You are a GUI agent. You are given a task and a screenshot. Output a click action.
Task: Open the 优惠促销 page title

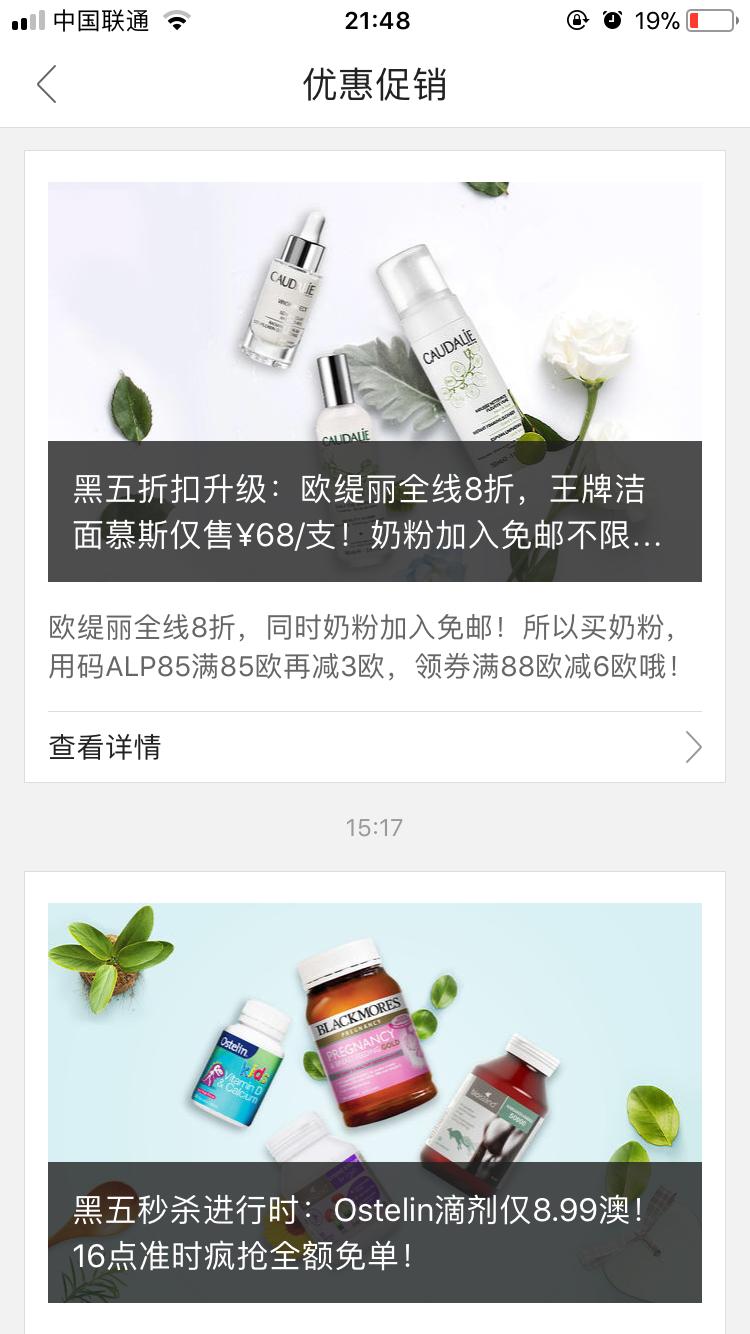tap(375, 86)
